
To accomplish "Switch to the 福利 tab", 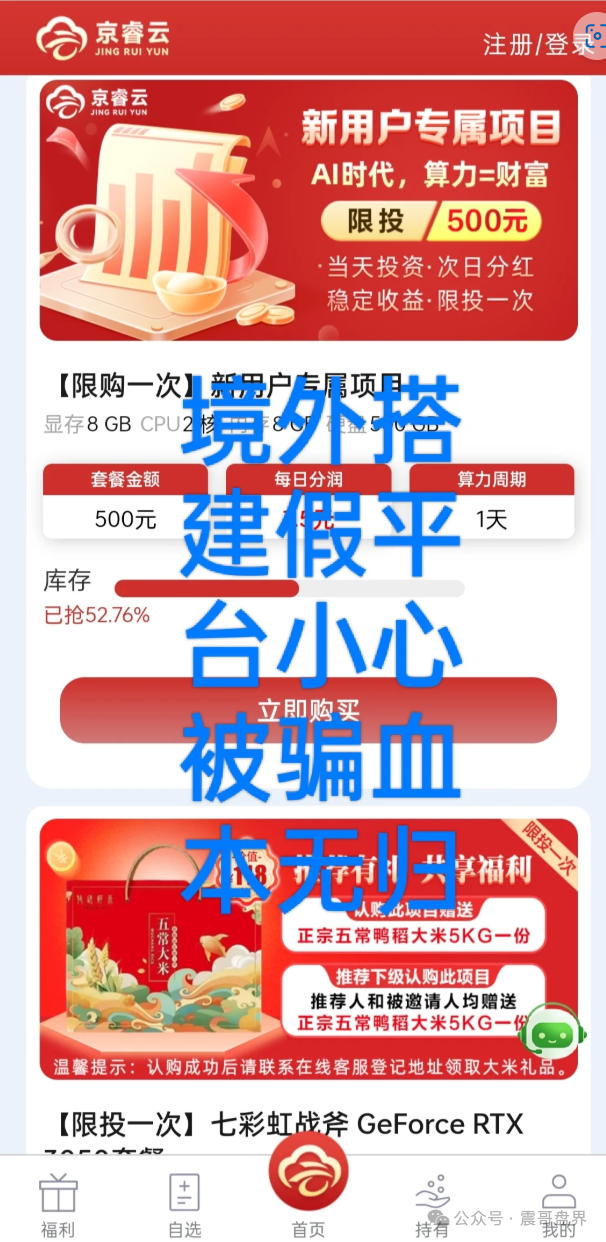I will pos(58,1206).
